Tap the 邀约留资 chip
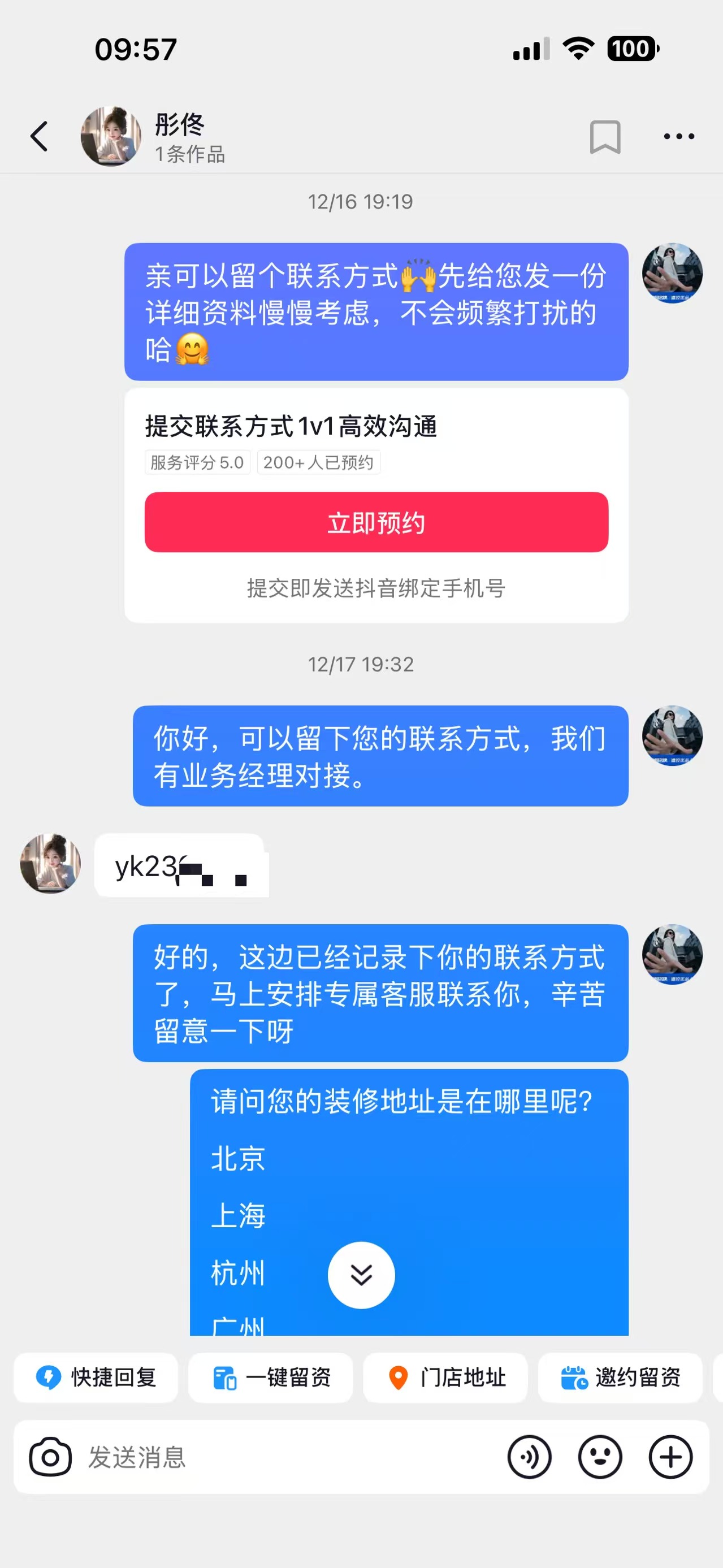723x1568 pixels. tap(620, 1377)
